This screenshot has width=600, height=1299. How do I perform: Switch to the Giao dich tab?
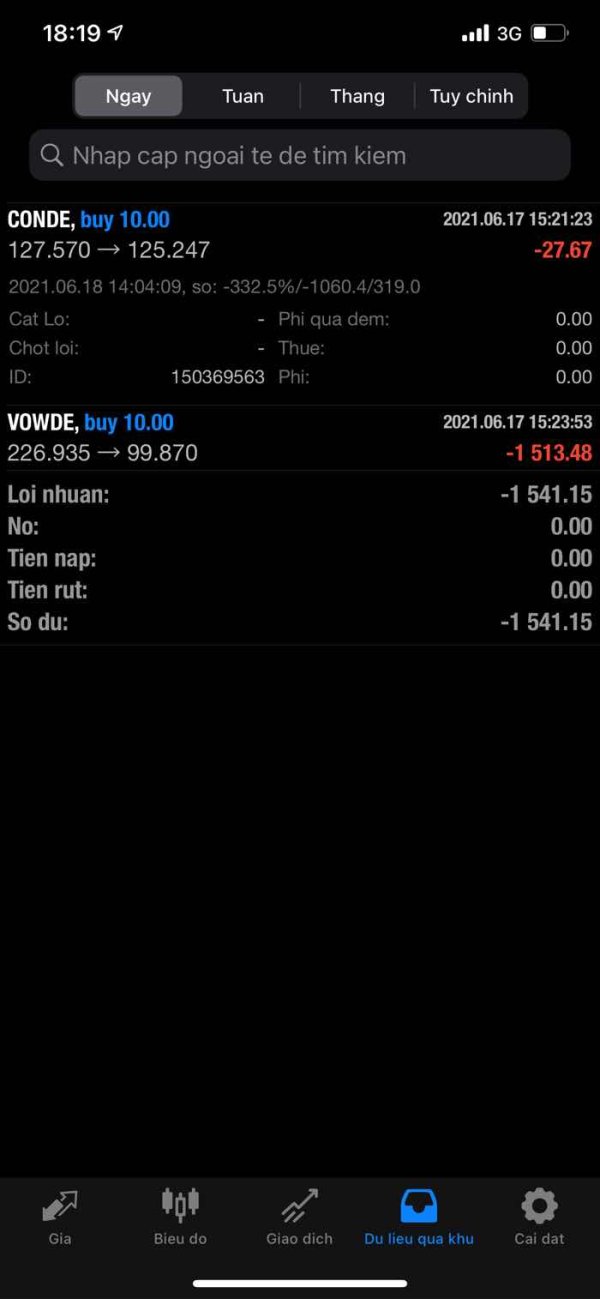299,1217
